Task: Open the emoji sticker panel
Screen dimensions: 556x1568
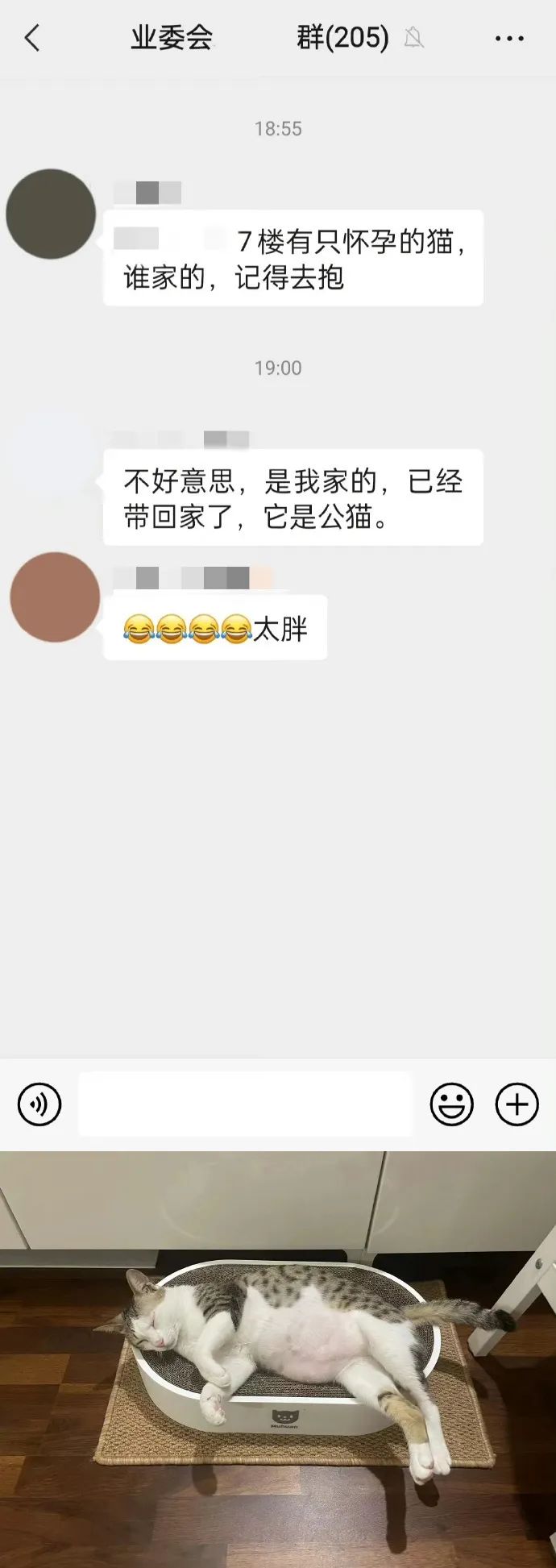Action: [451, 1104]
